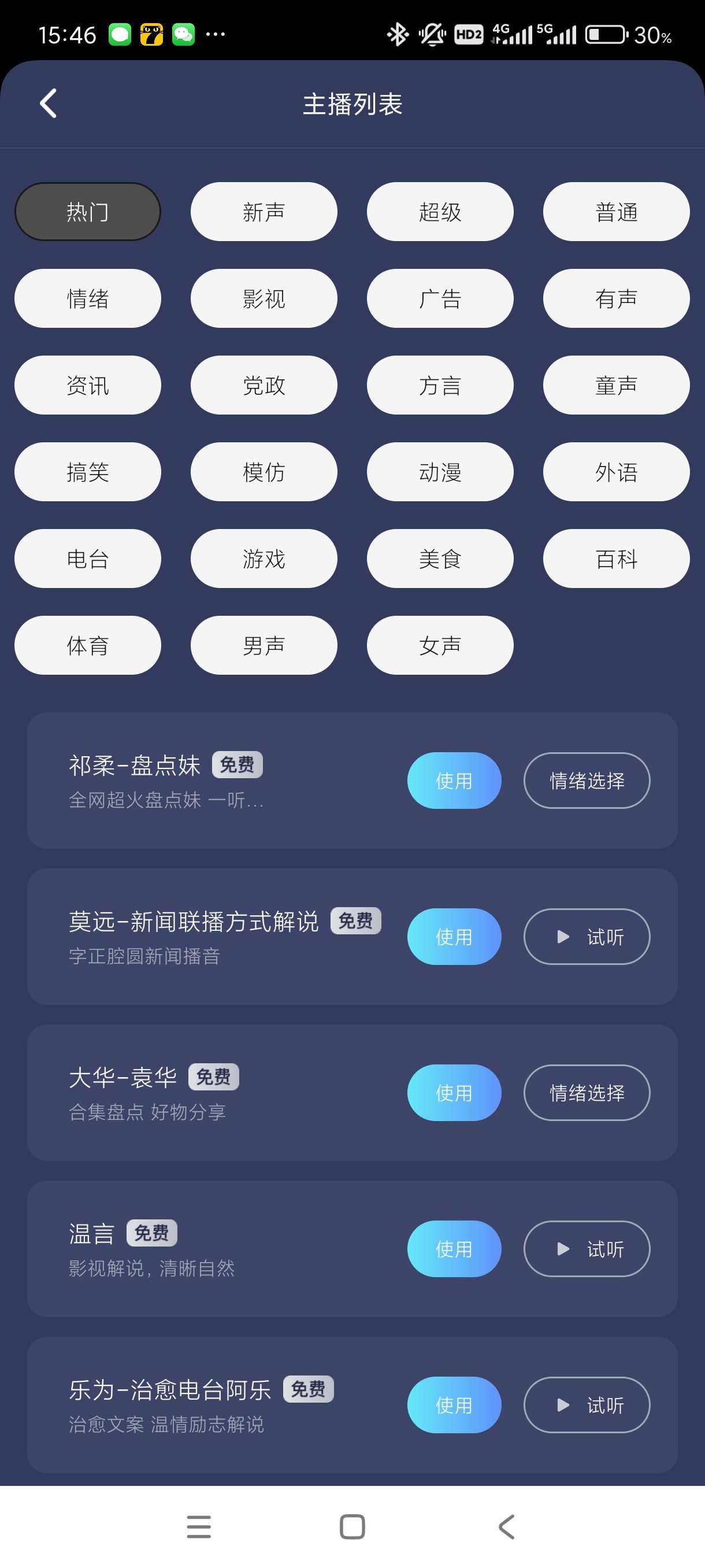Show only 女声 anchors
This screenshot has width=705, height=1568.
tap(440, 645)
